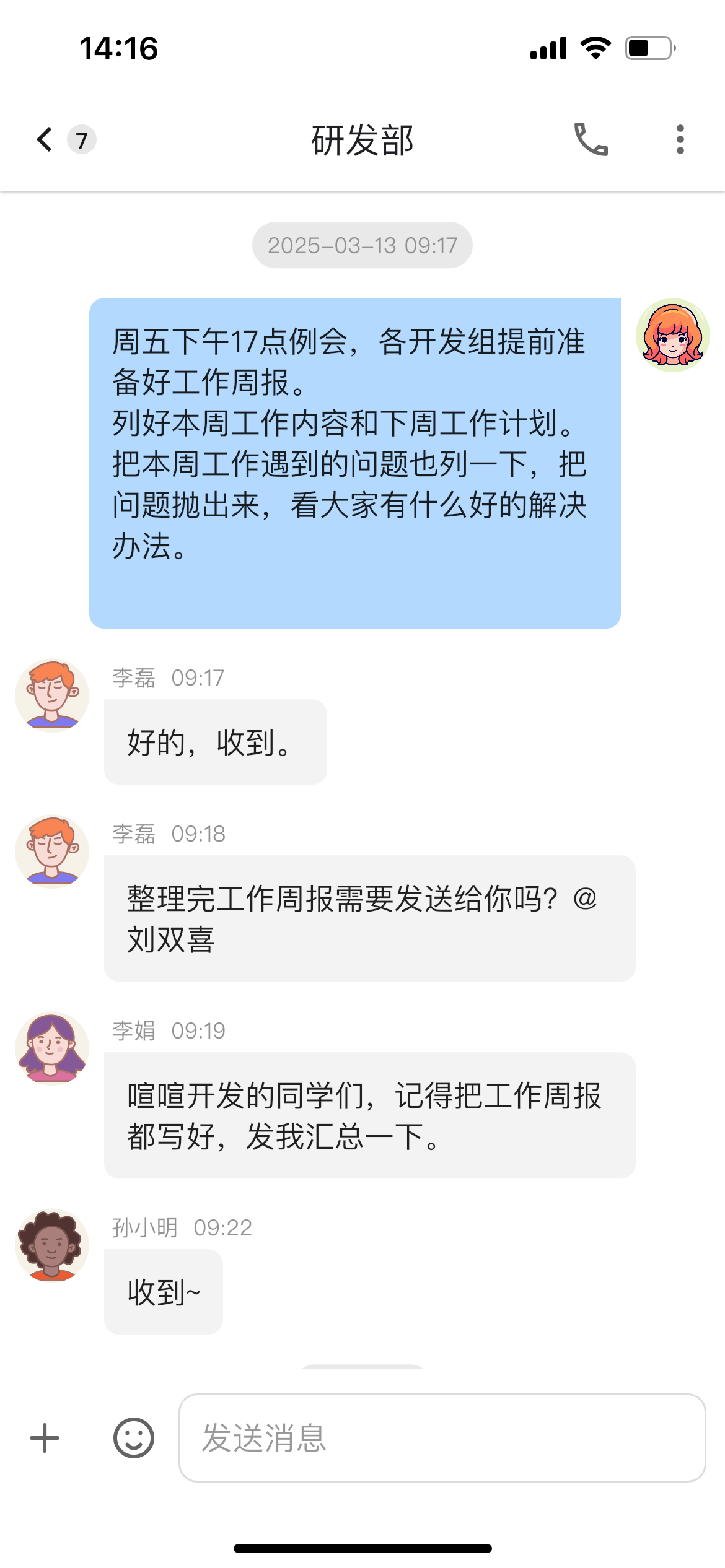Start a voice call with 研发部

point(591,139)
